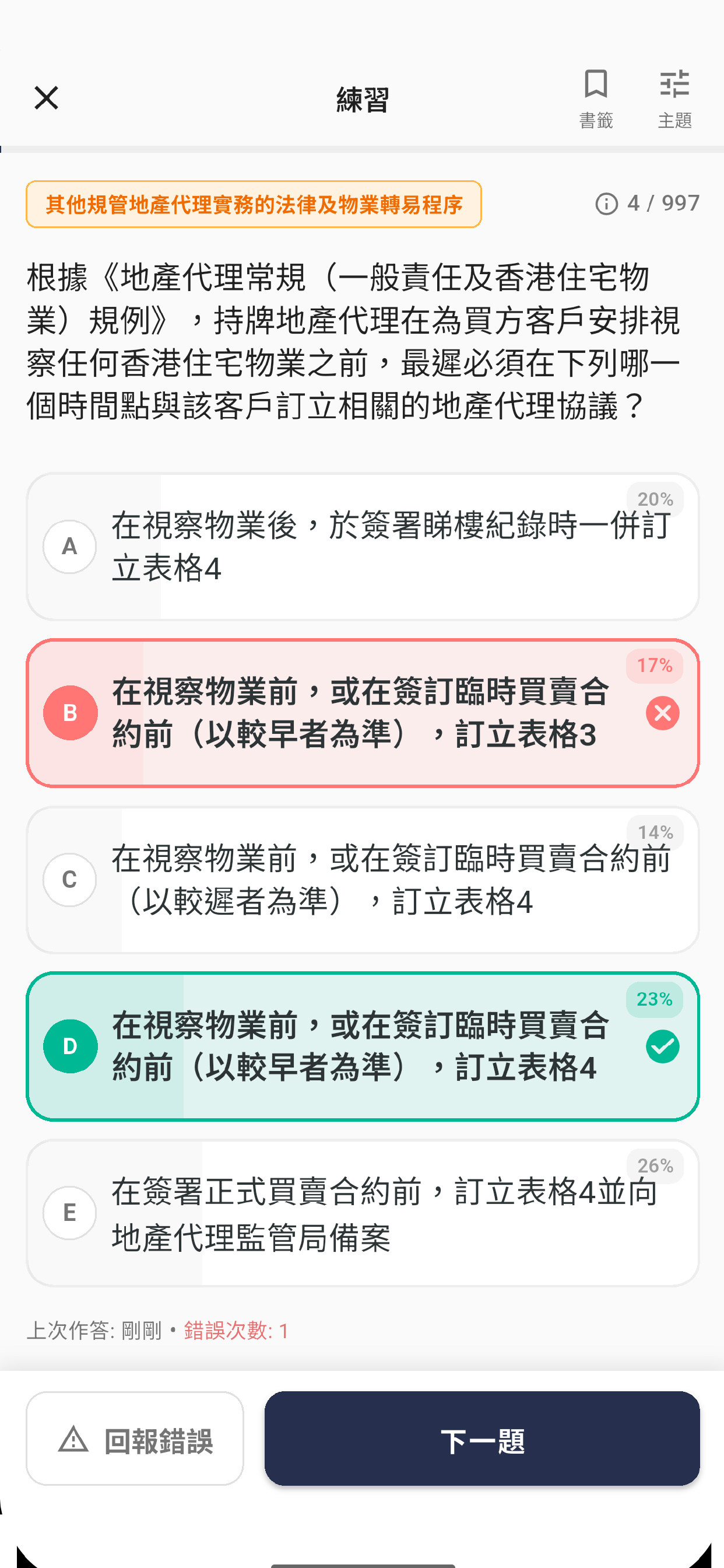Expand option D answer details
Viewport: 724px width, 1568px height.
(361, 1045)
